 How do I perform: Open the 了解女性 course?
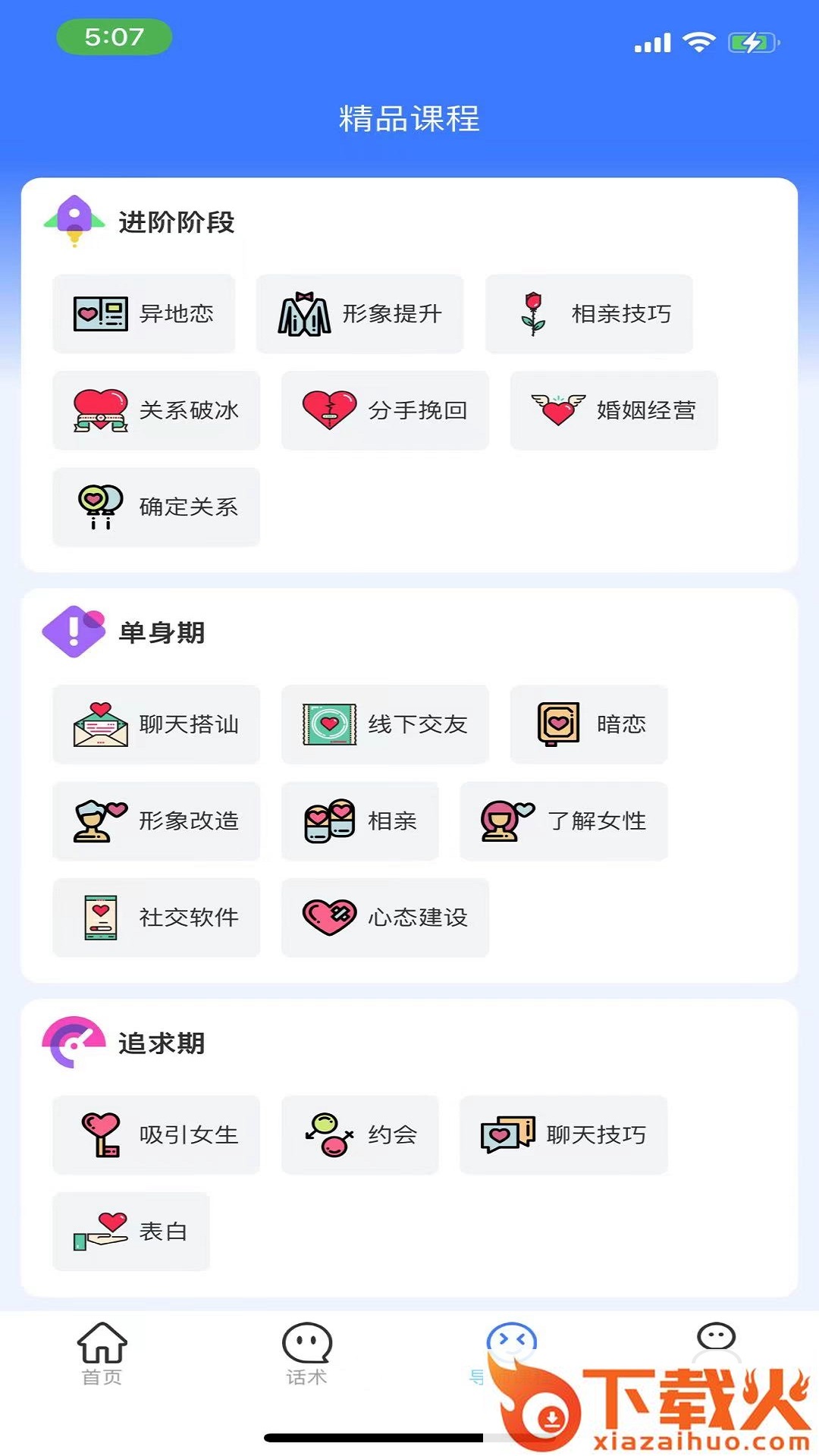(x=563, y=821)
